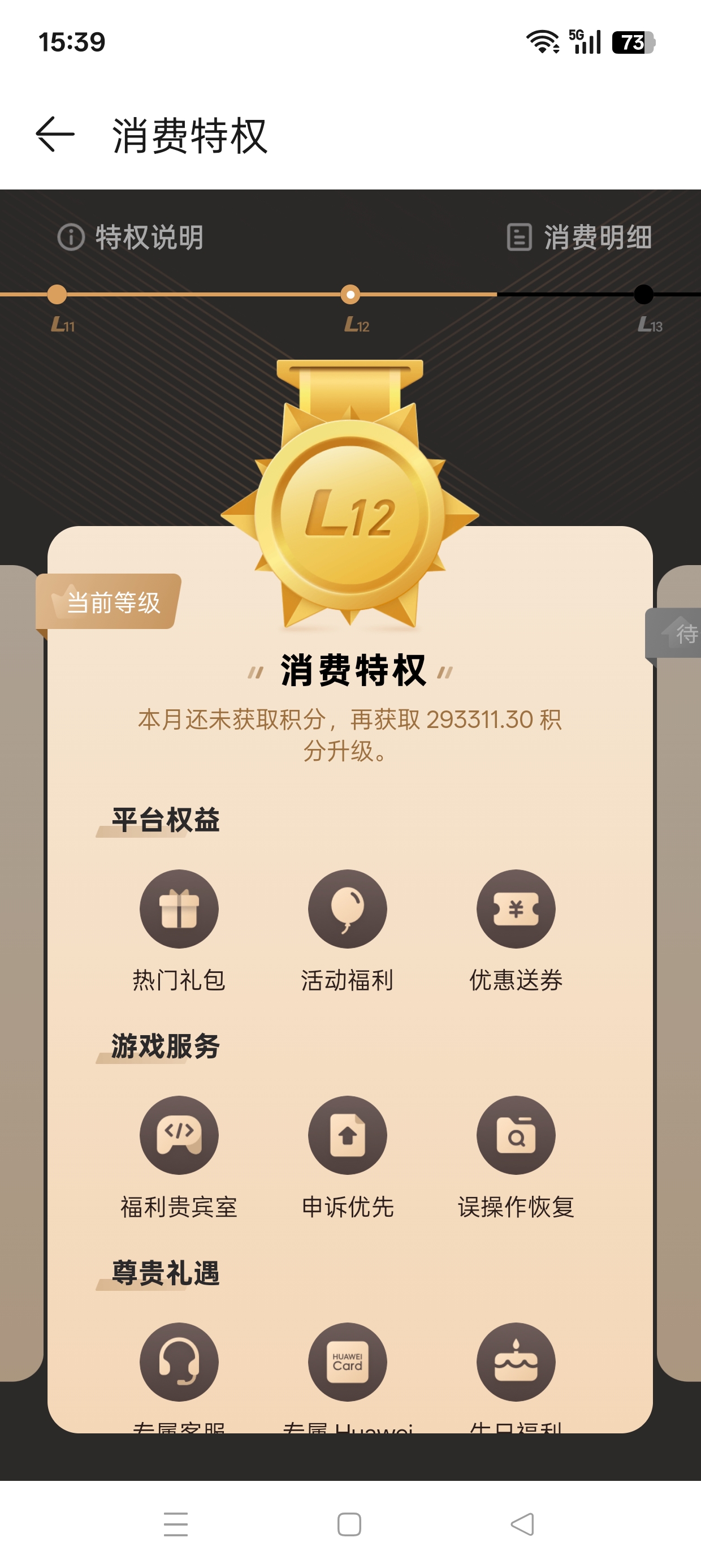Open the Huawei Card privilege
This screenshot has width=701, height=1568.
click(x=348, y=1362)
